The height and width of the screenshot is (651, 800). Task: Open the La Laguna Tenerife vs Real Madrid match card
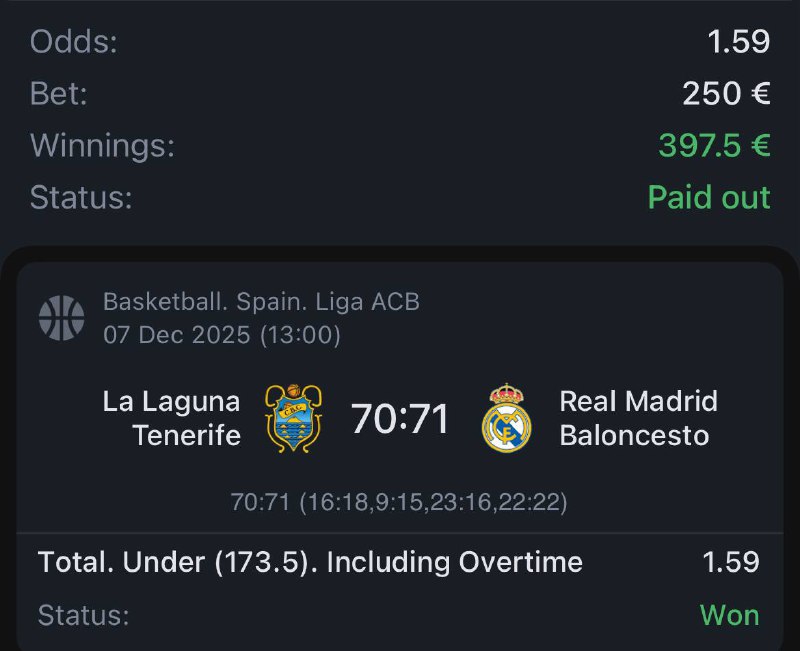(400, 418)
